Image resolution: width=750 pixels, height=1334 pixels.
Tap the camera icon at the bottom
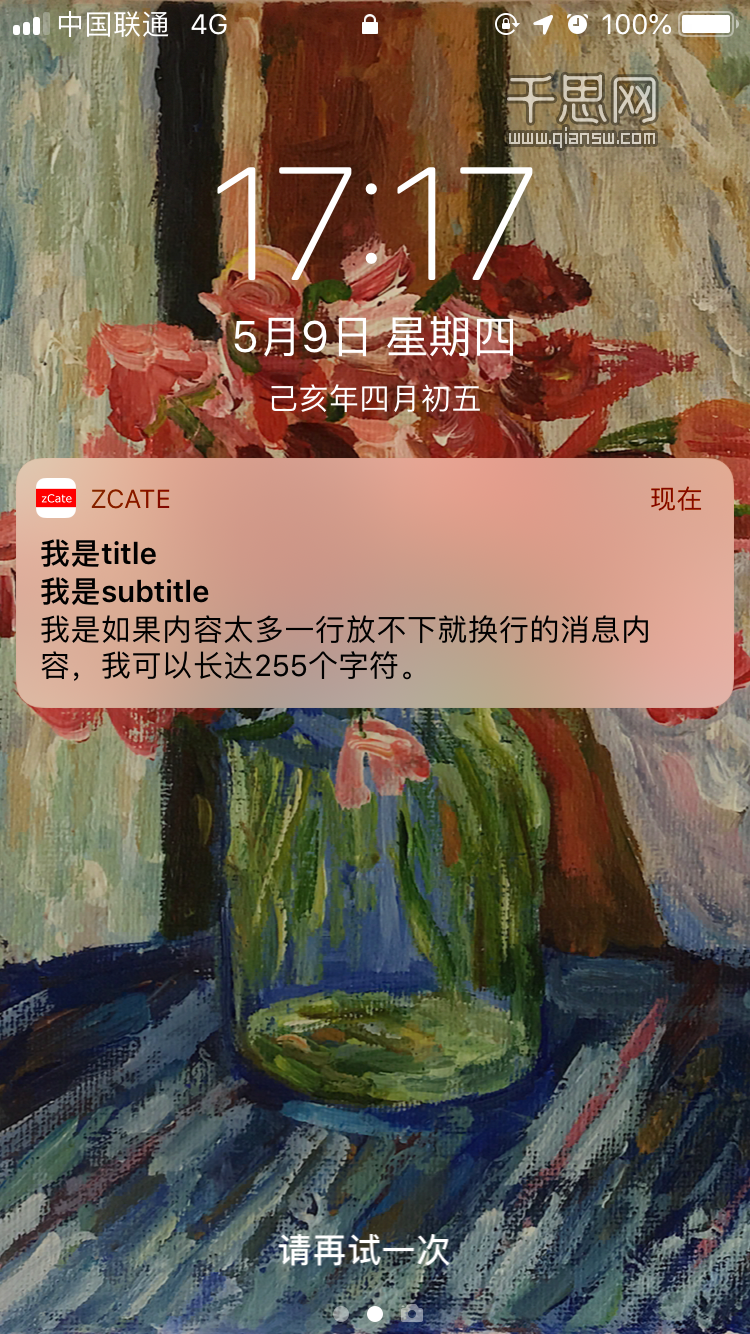click(411, 1313)
